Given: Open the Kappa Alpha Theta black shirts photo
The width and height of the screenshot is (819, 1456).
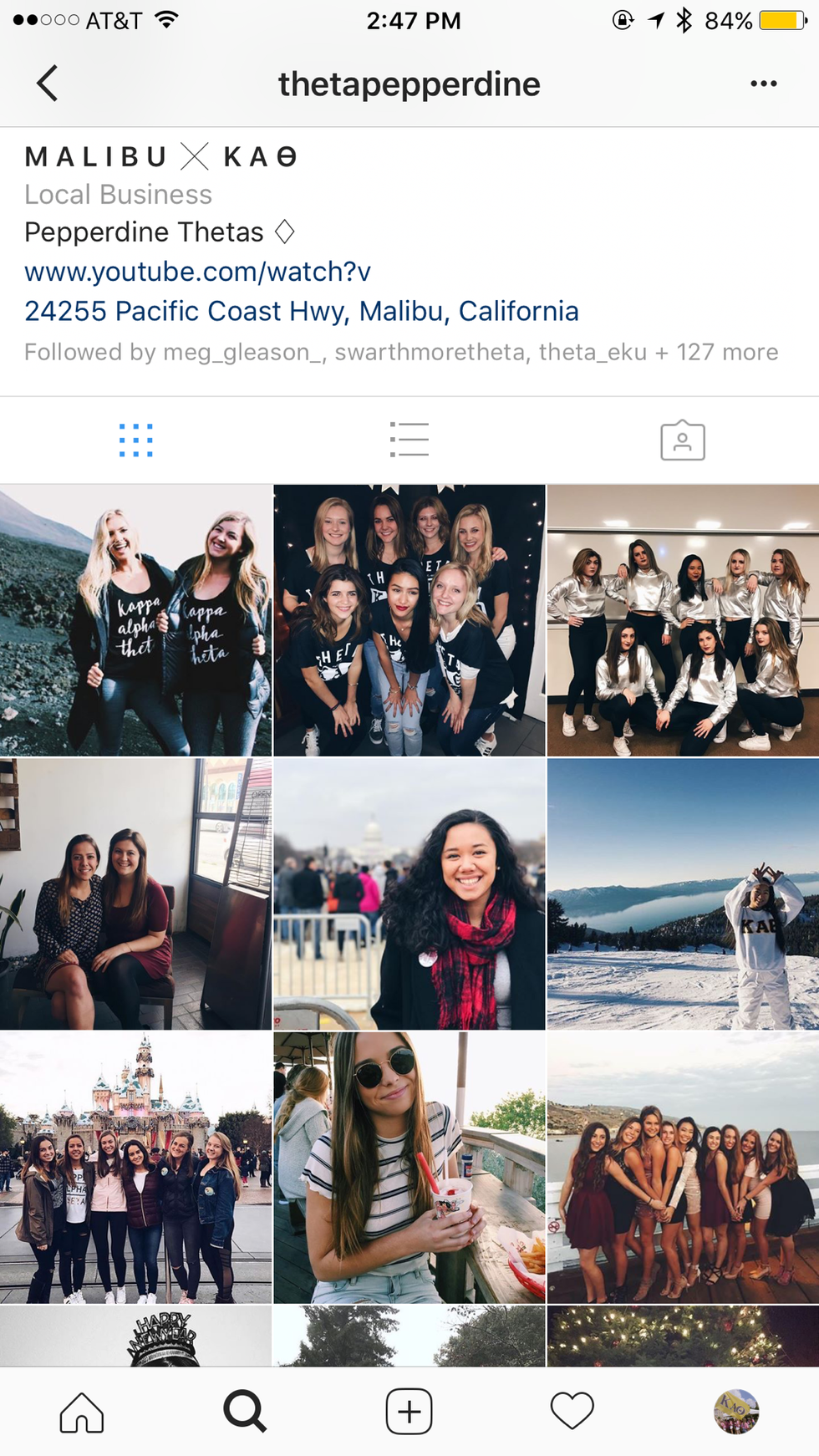Looking at the screenshot, I should 135,620.
